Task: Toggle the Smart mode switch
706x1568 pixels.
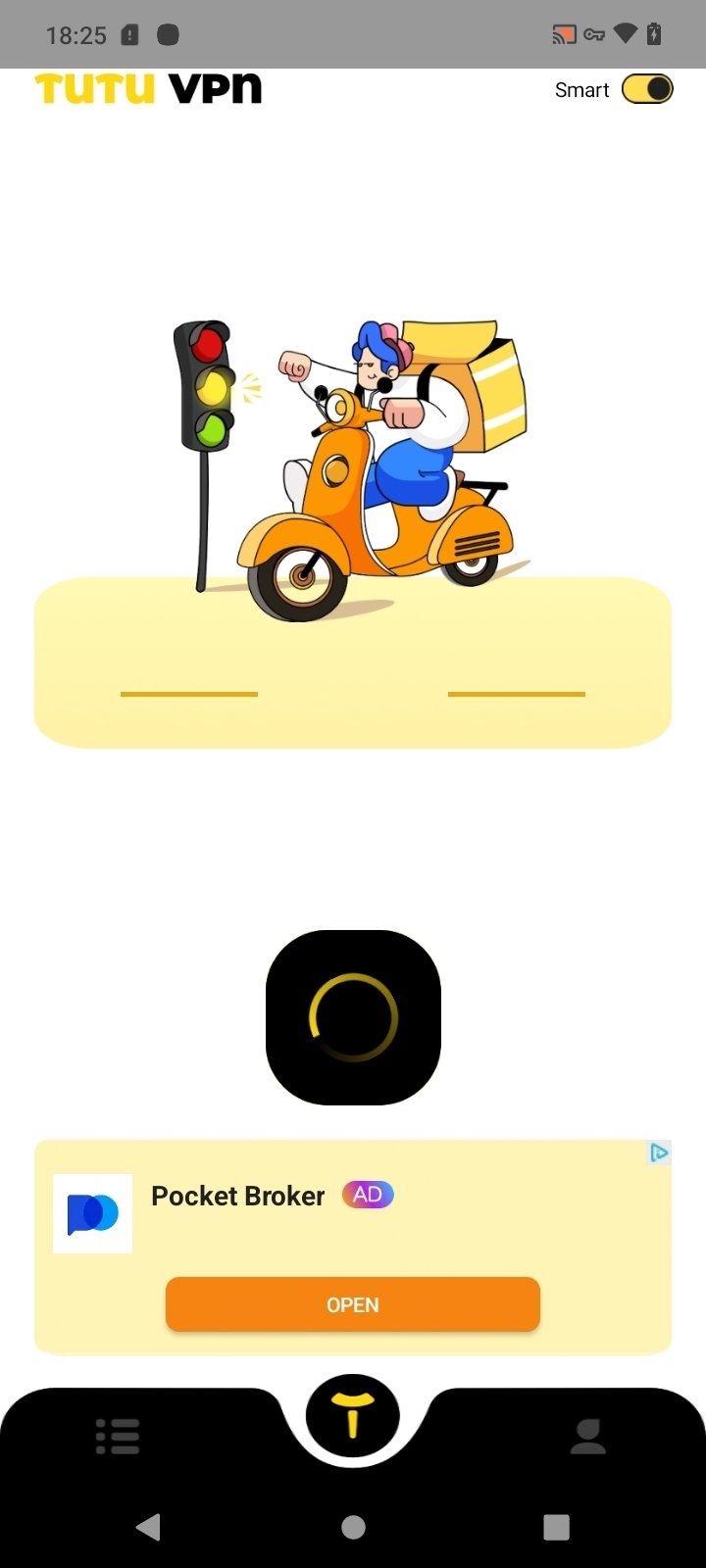Action: point(647,89)
